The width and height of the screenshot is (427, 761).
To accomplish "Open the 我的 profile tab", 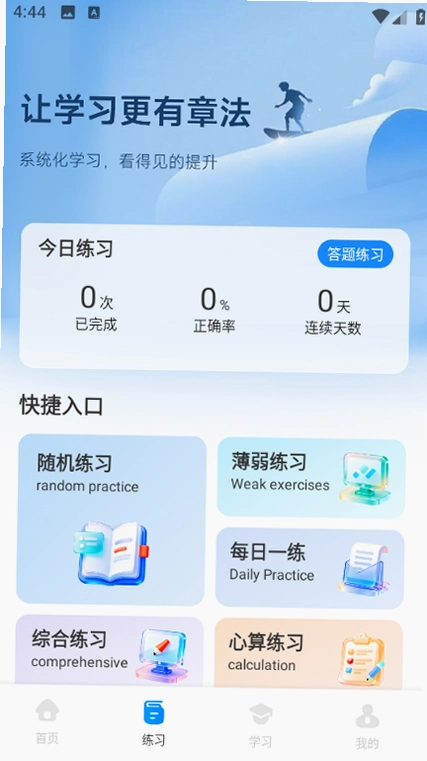I will point(367,727).
